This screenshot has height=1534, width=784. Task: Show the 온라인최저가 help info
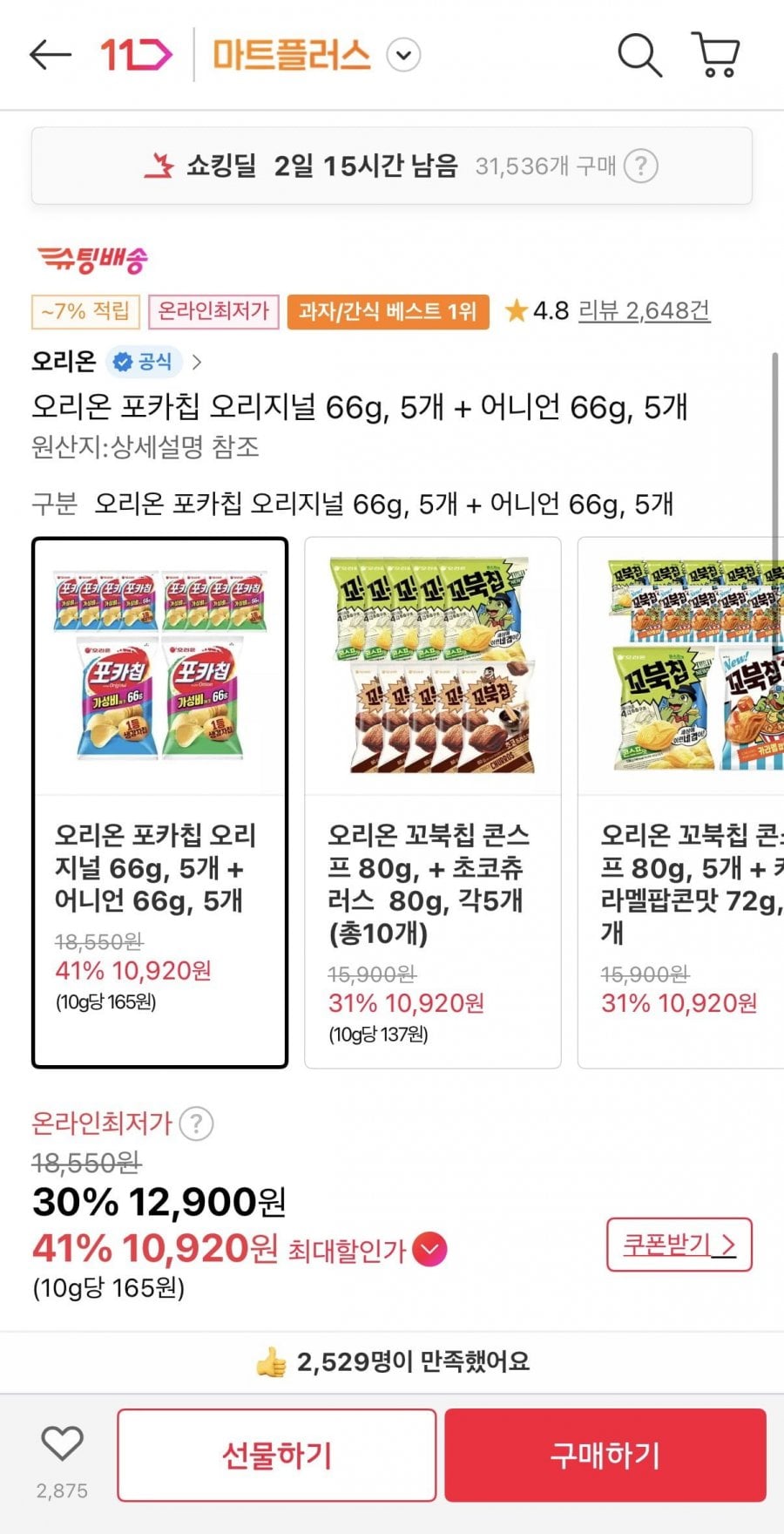click(196, 1123)
